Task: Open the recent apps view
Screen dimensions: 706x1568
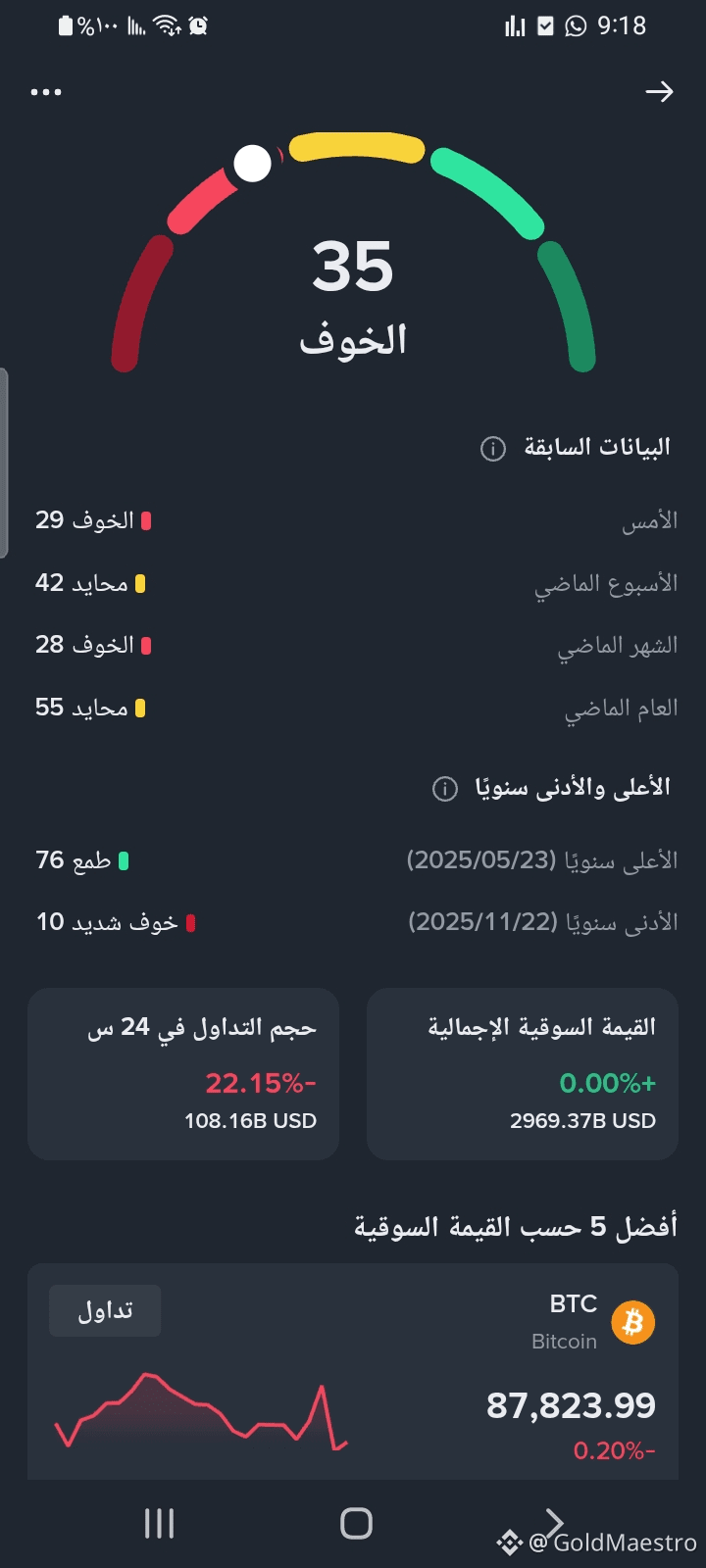Action: tap(159, 1523)
